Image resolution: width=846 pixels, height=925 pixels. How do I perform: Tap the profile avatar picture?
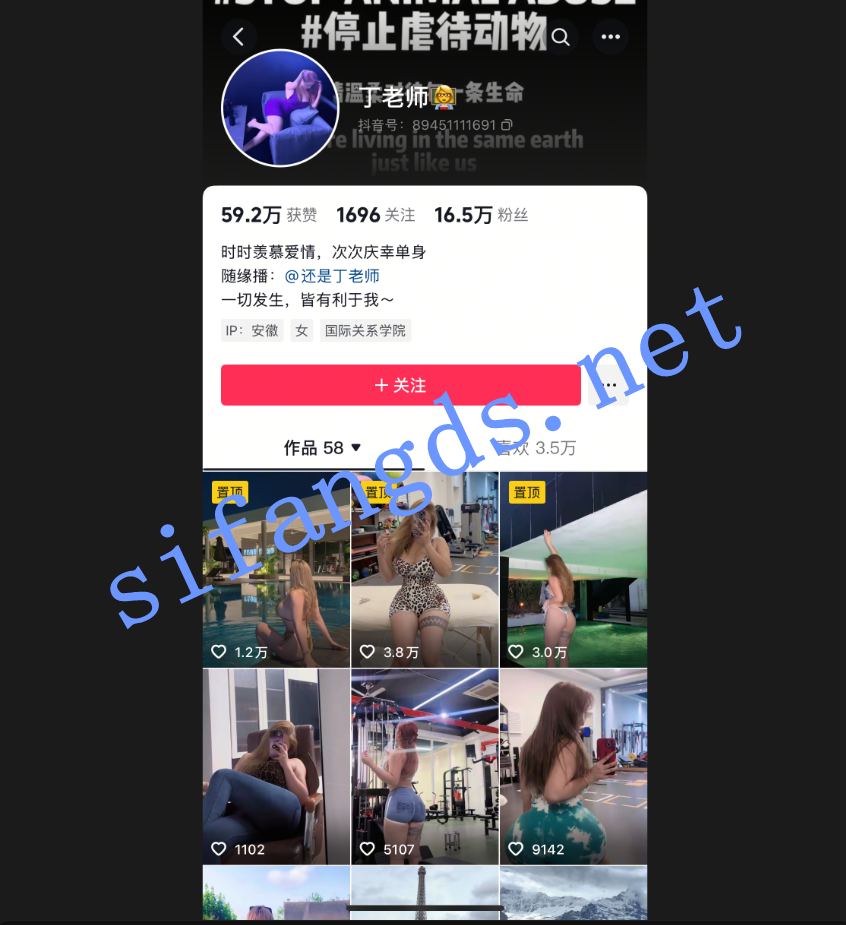[x=280, y=108]
